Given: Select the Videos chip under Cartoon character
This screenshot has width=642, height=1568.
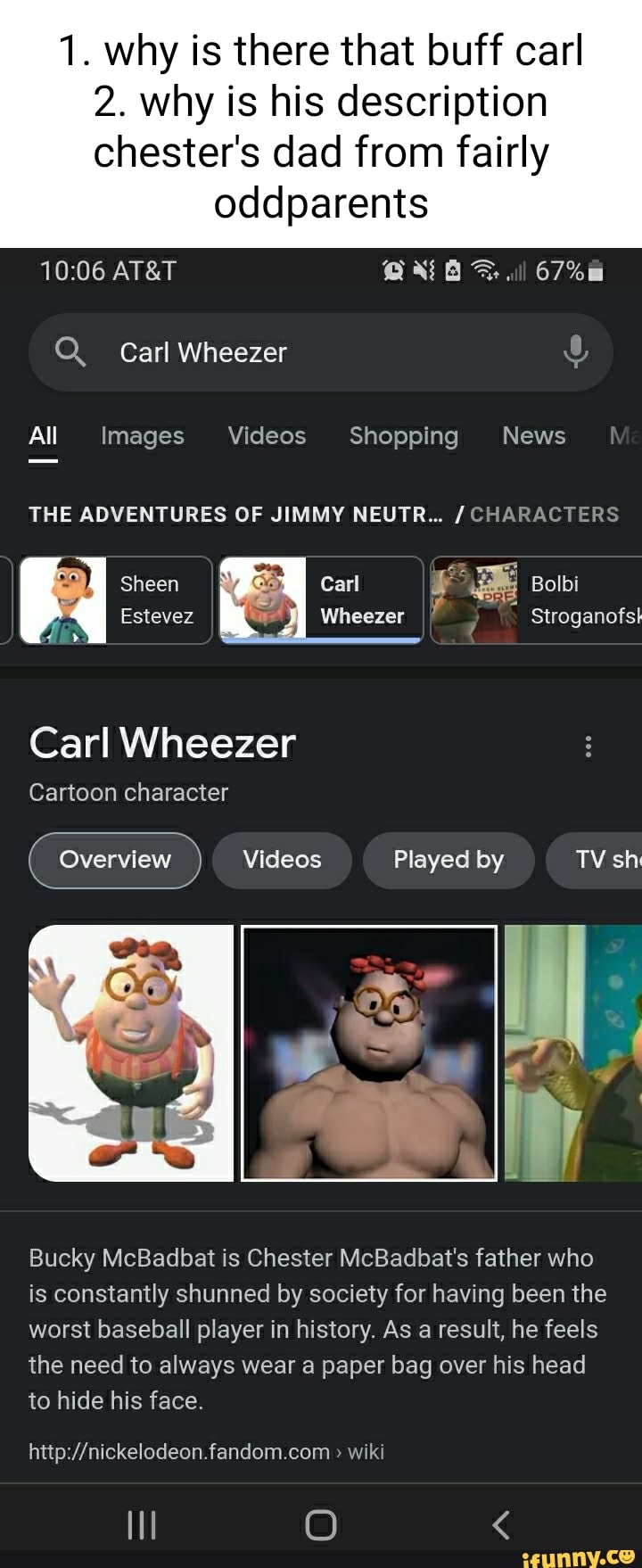Looking at the screenshot, I should pyautogui.click(x=282, y=860).
